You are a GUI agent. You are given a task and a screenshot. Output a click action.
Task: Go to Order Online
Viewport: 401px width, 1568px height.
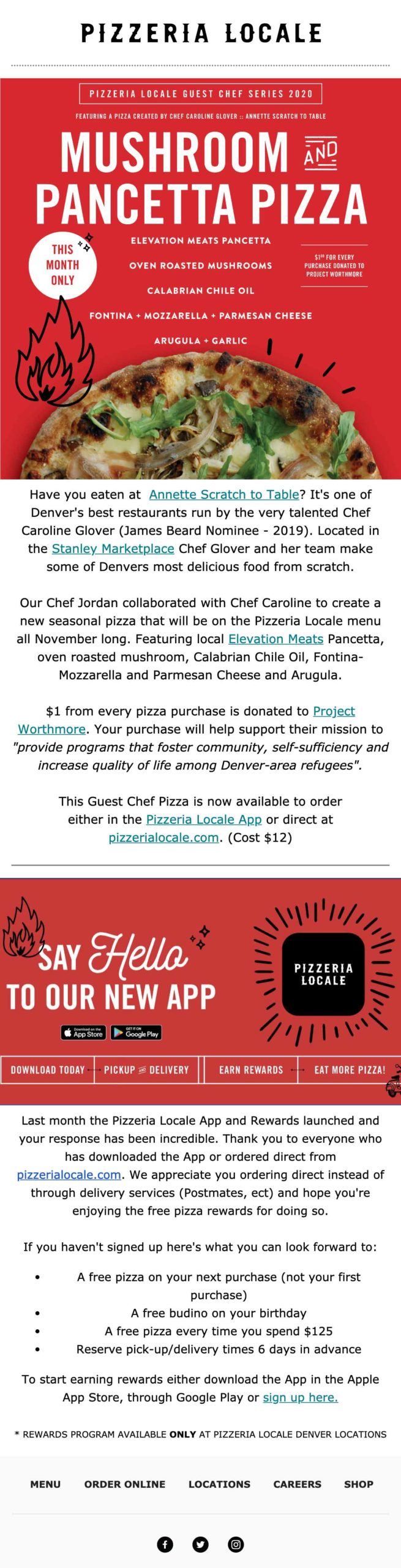click(x=125, y=1484)
